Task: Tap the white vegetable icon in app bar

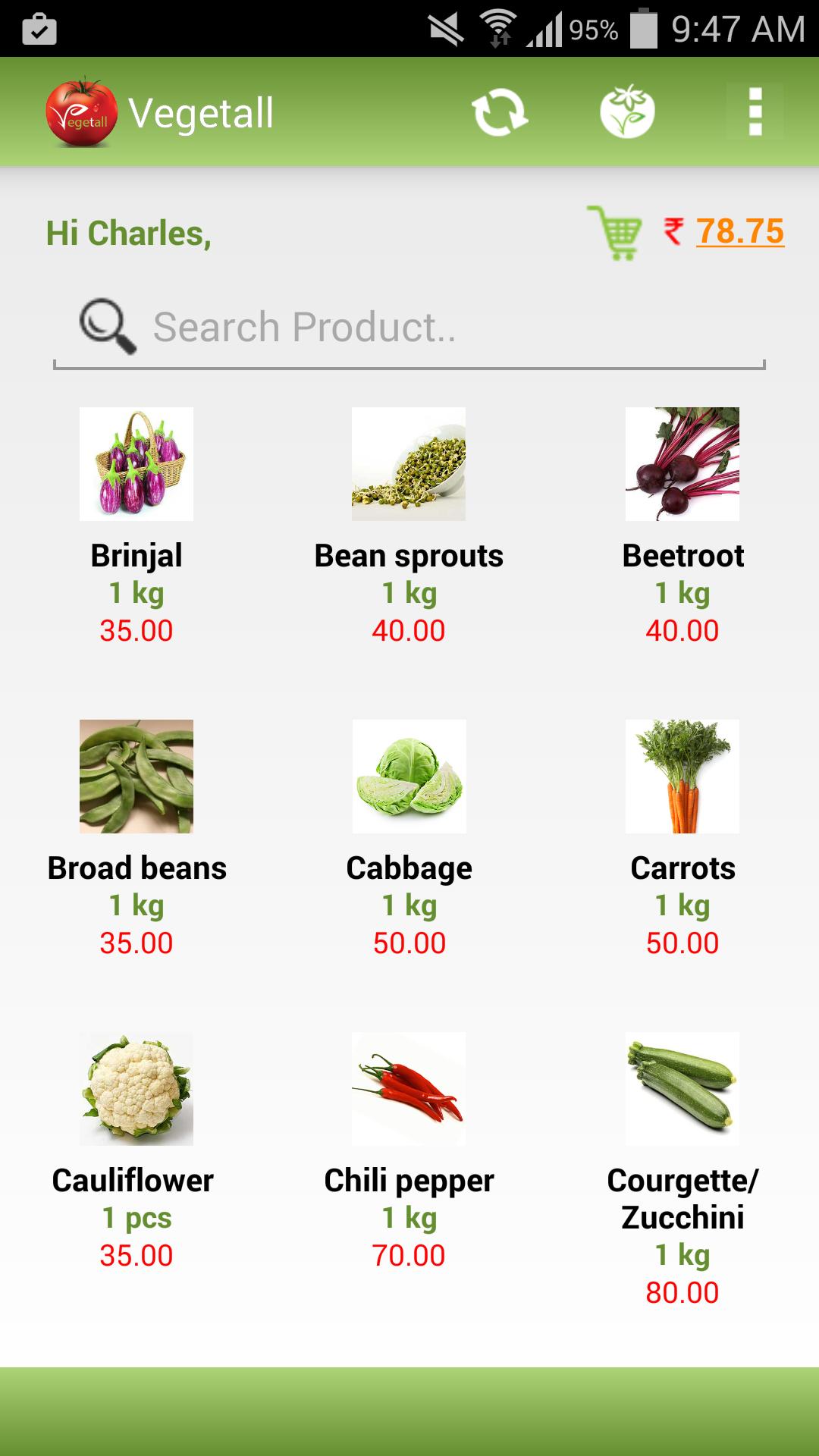Action: (627, 112)
